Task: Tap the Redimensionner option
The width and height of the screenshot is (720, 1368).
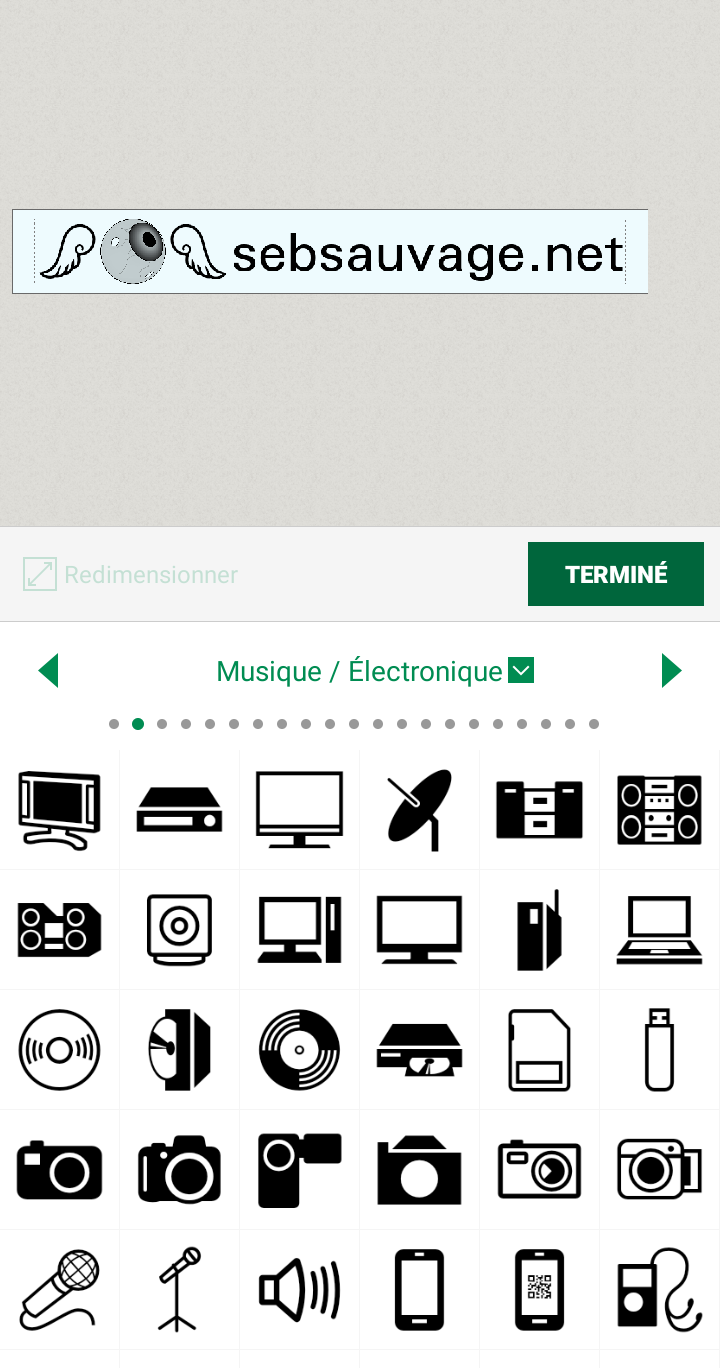Action: tap(131, 575)
